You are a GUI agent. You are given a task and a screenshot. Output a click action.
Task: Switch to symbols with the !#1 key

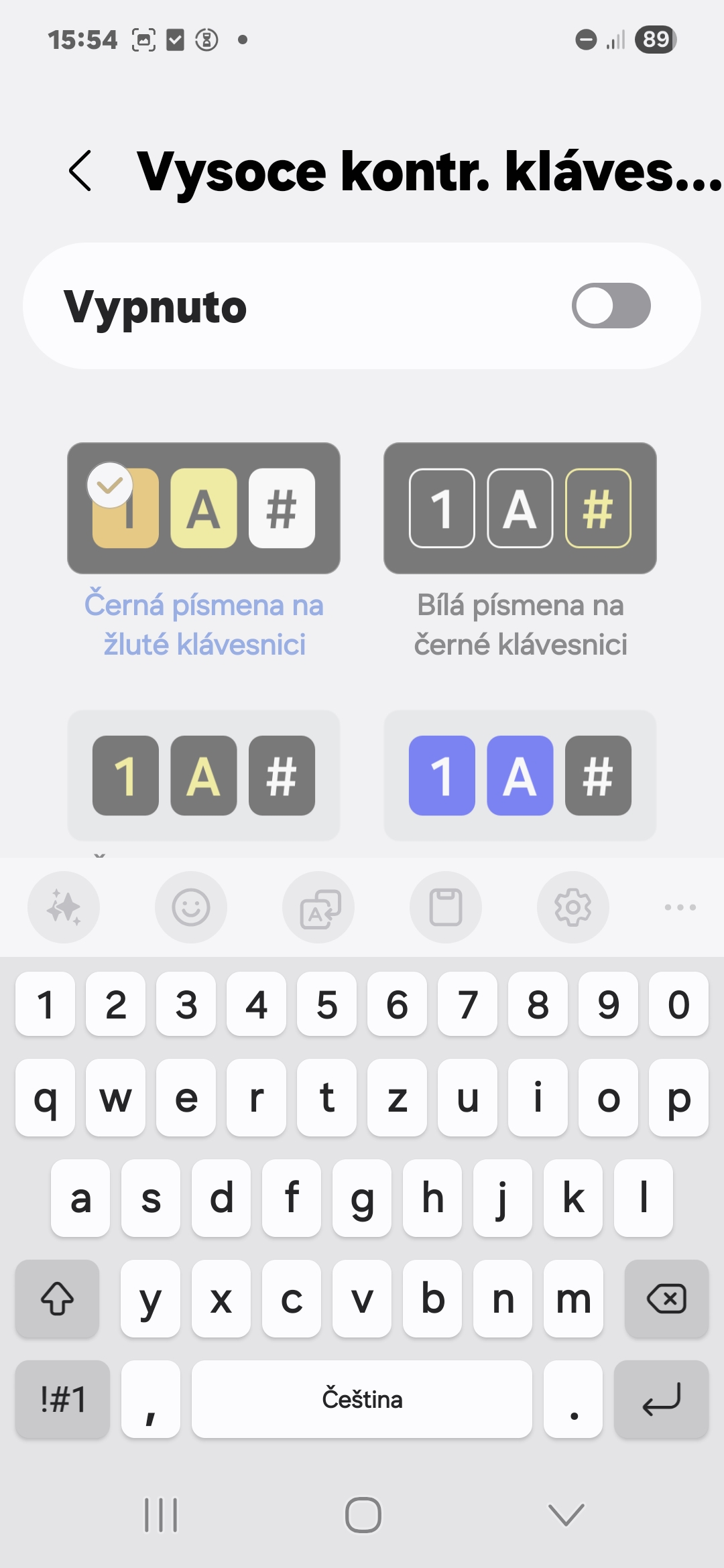click(x=63, y=1399)
